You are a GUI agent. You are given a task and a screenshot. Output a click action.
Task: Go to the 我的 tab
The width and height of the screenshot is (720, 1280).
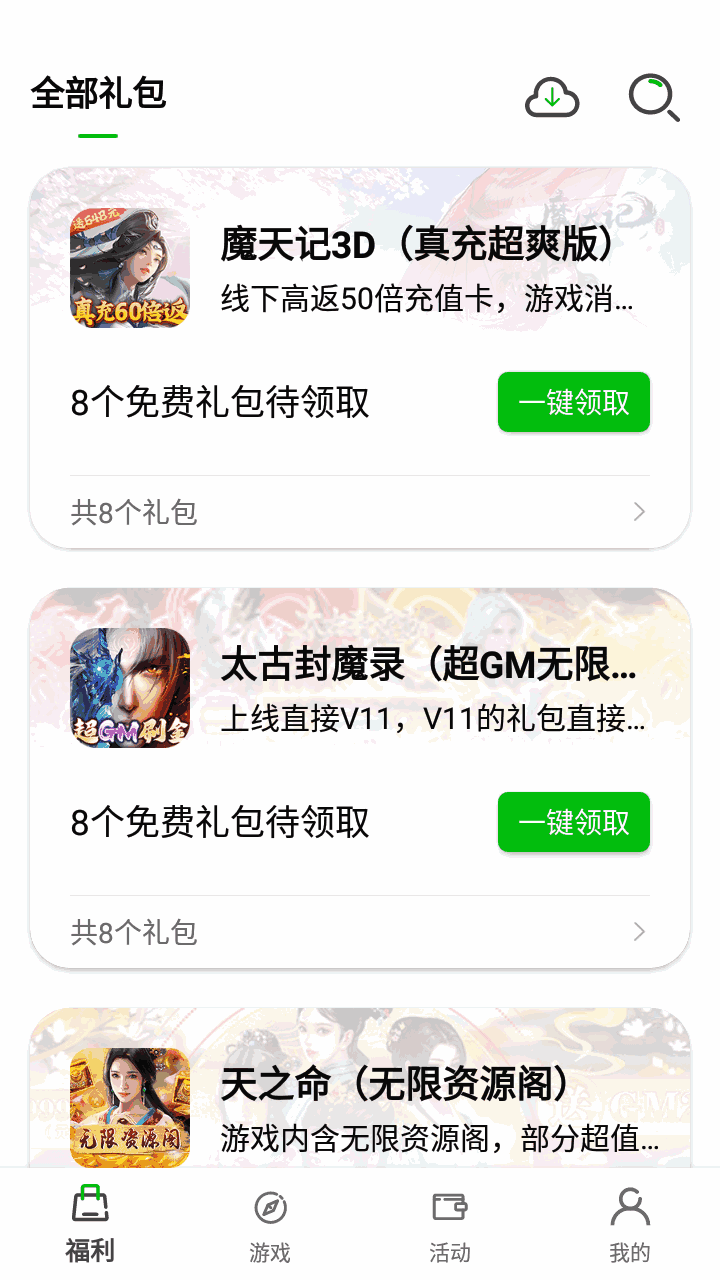point(630,1226)
